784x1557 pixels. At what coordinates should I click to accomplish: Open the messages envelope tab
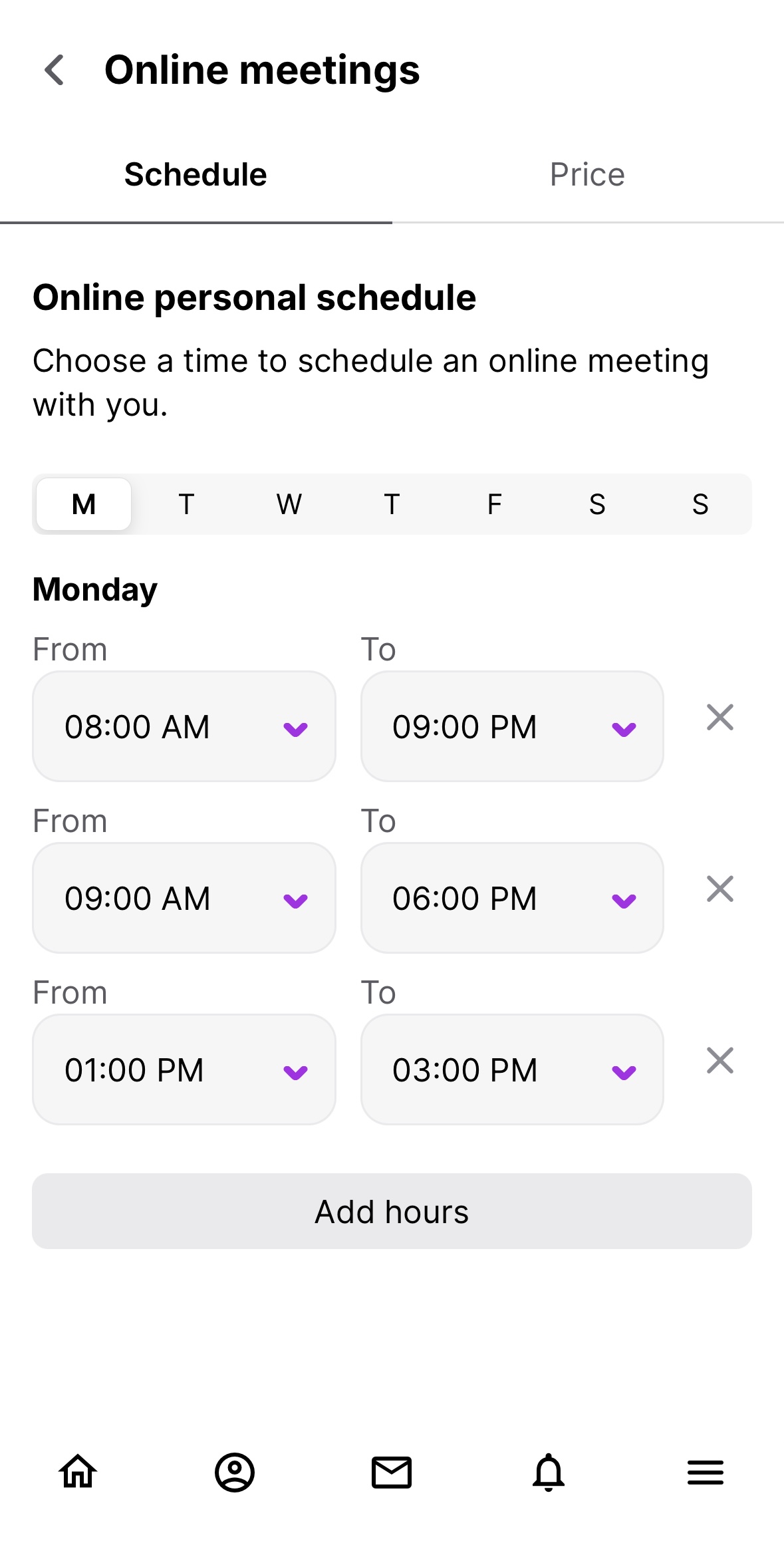pyautogui.click(x=392, y=1472)
